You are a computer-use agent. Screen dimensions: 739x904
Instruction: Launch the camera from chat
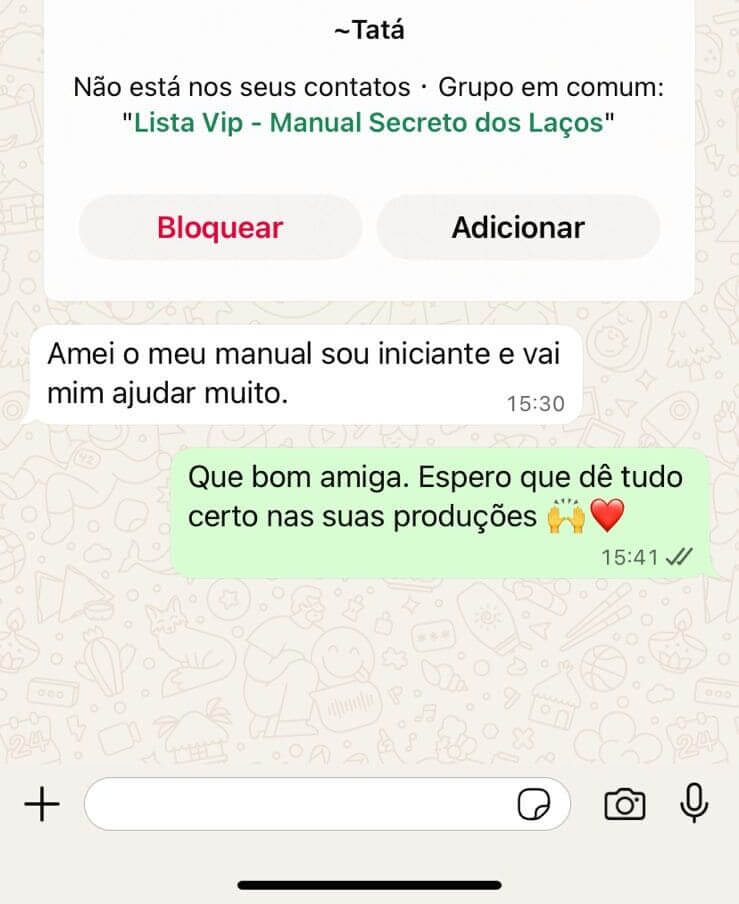pyautogui.click(x=625, y=804)
